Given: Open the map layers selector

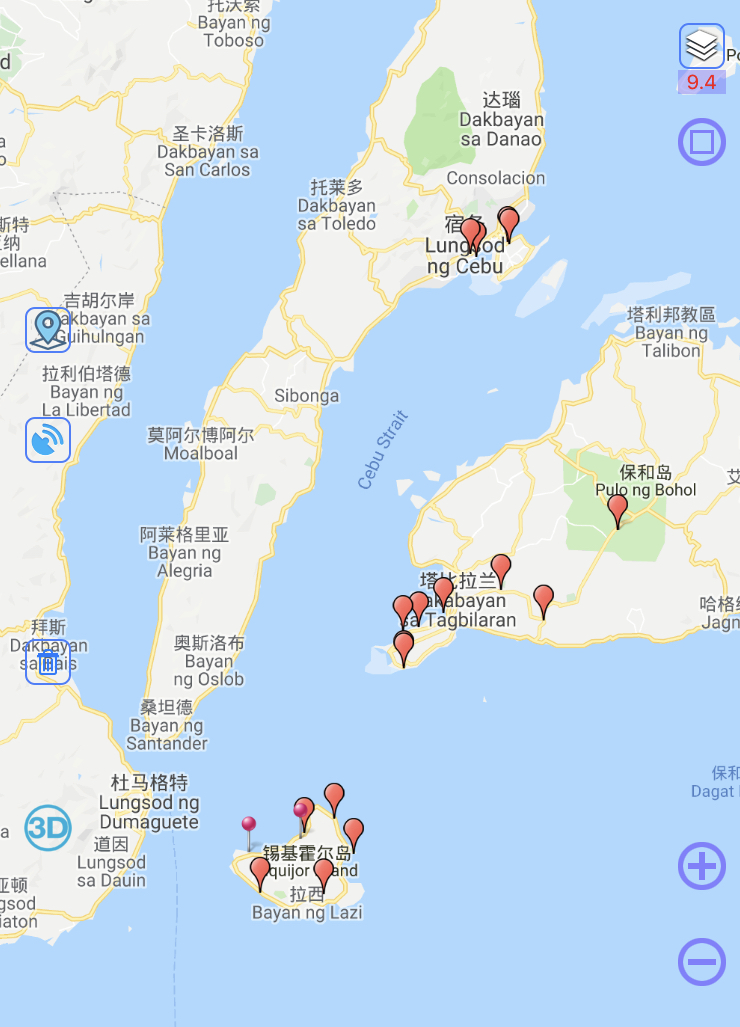Looking at the screenshot, I should click(701, 46).
